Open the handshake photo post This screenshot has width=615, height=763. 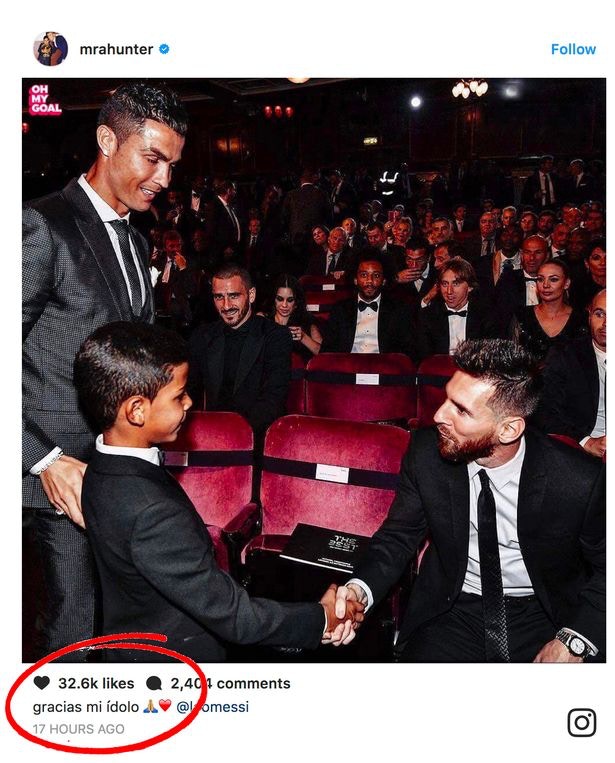pos(313,370)
